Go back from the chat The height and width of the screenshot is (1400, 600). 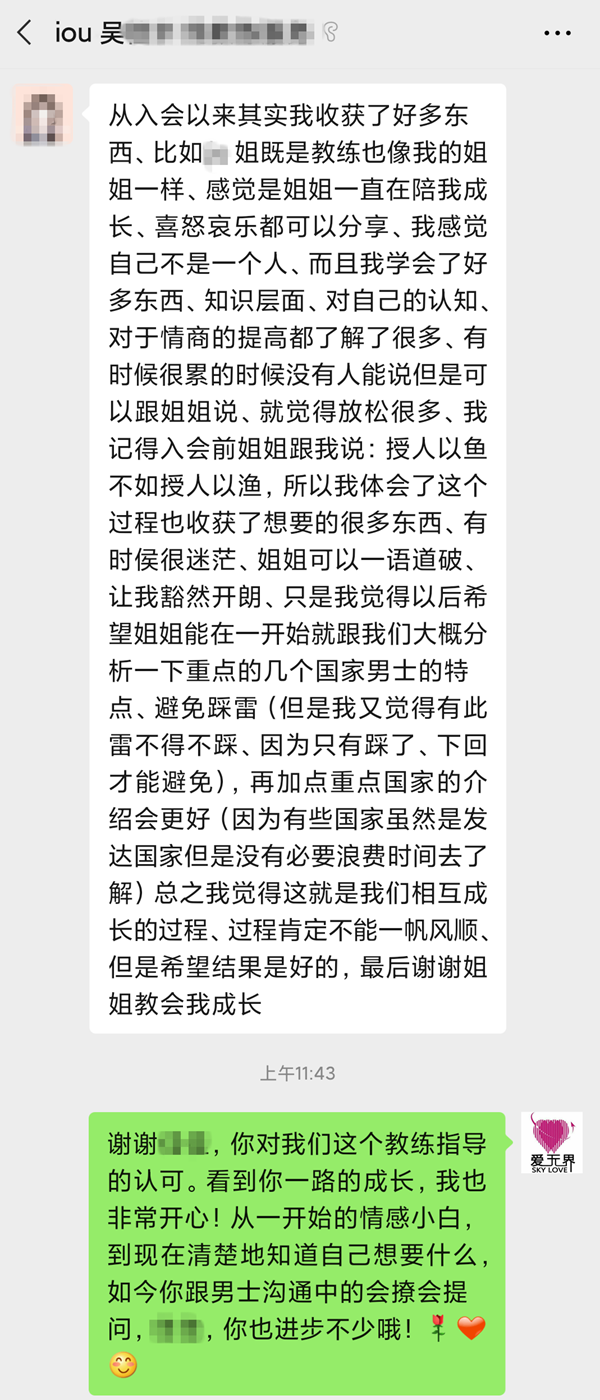click(x=25, y=33)
